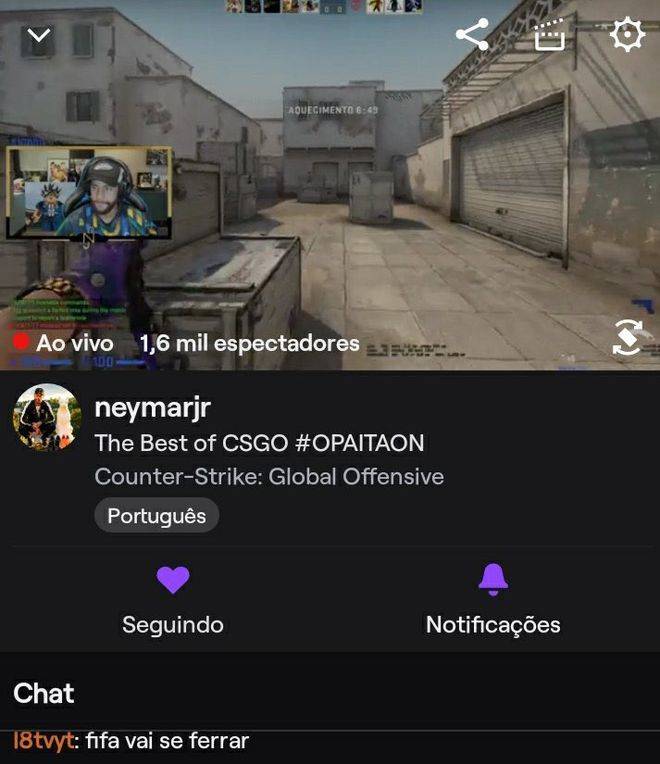Image resolution: width=660 pixels, height=764 pixels.
Task: Share this neymarjr stream
Action: (x=472, y=35)
